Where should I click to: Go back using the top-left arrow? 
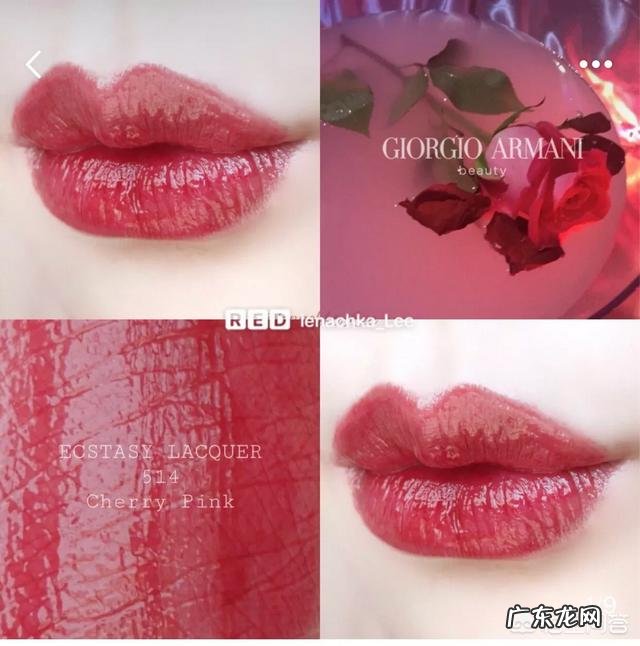click(34, 65)
